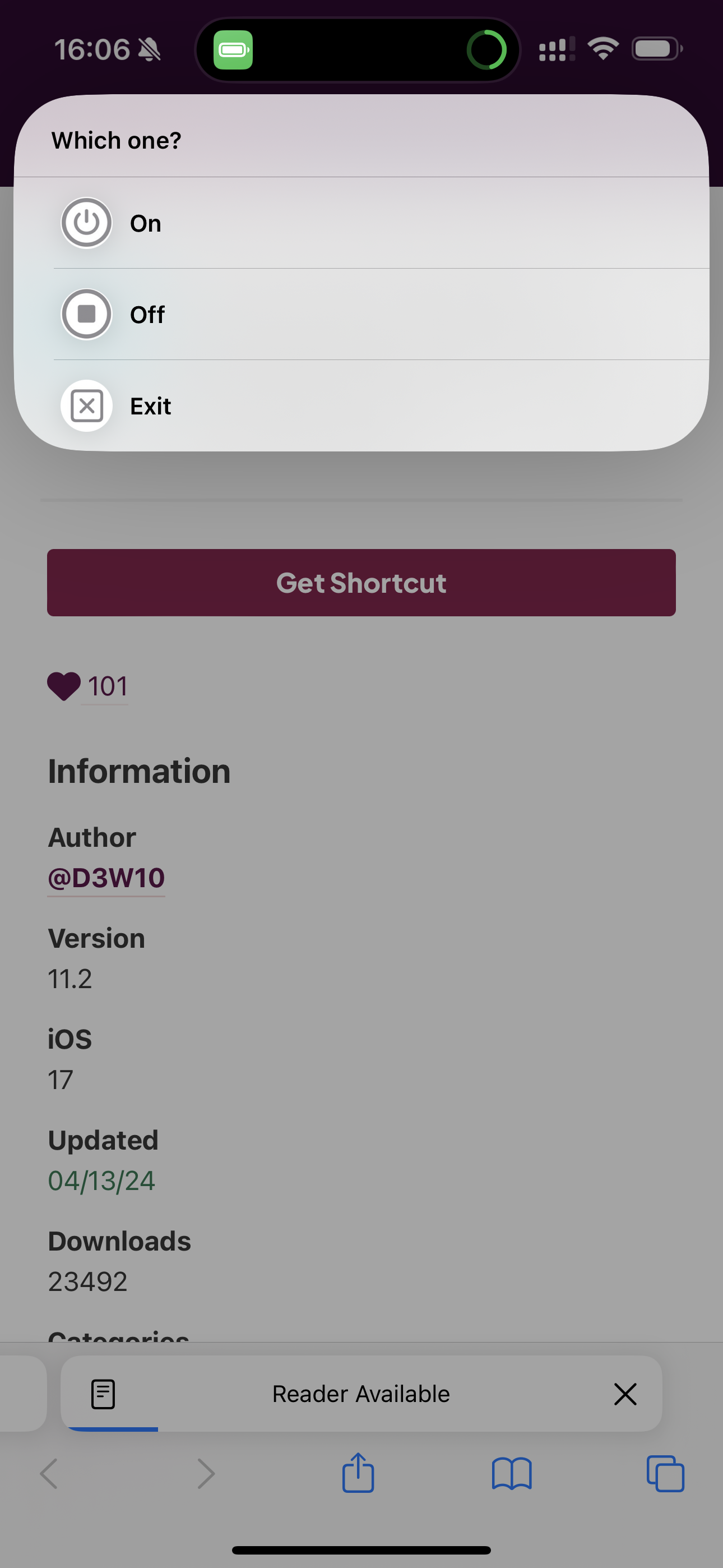Viewport: 723px width, 1568px height.
Task: Like the shortcut with the heart icon
Action: pyautogui.click(x=64, y=686)
